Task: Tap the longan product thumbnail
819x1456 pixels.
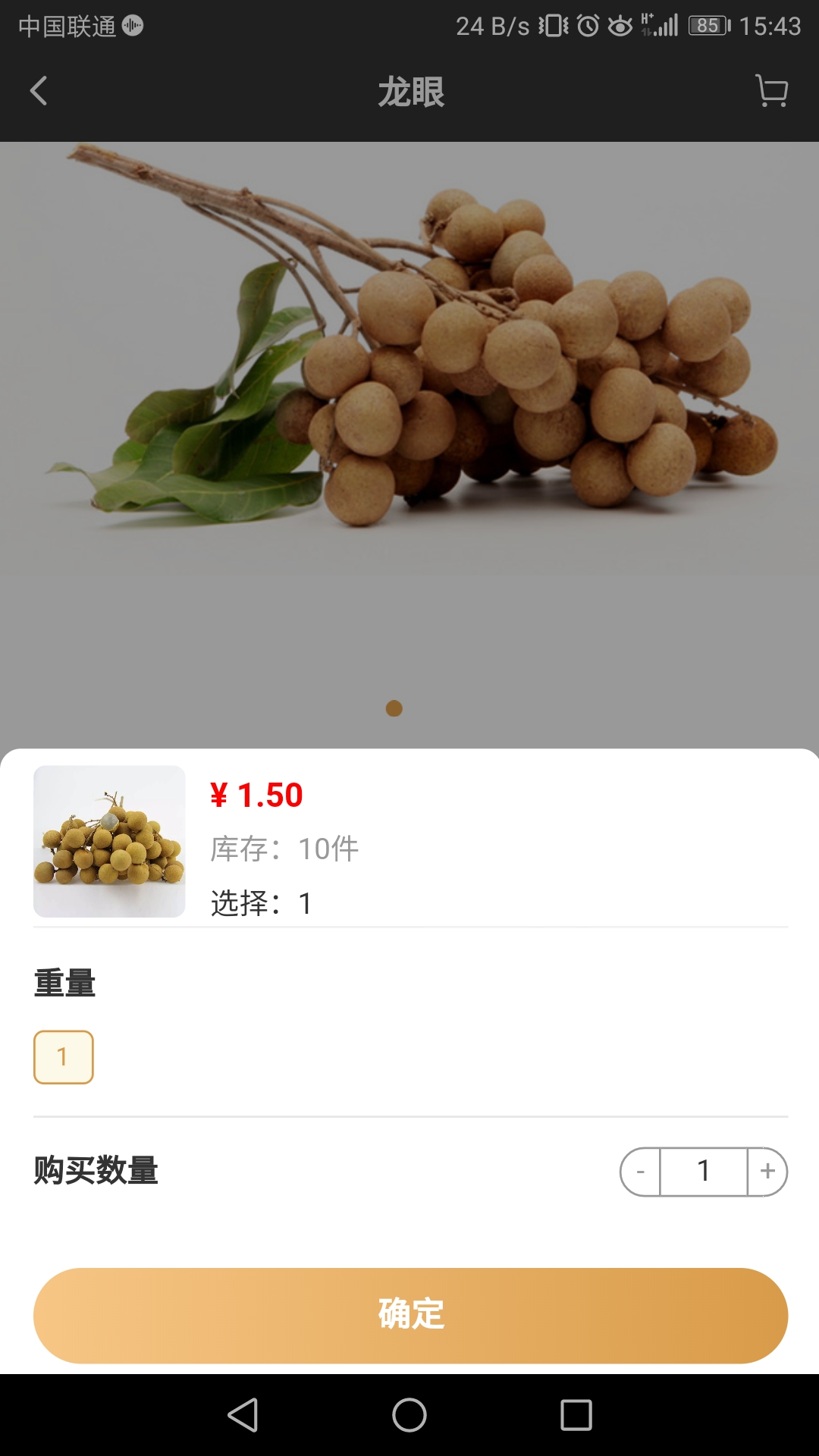Action: tap(108, 842)
